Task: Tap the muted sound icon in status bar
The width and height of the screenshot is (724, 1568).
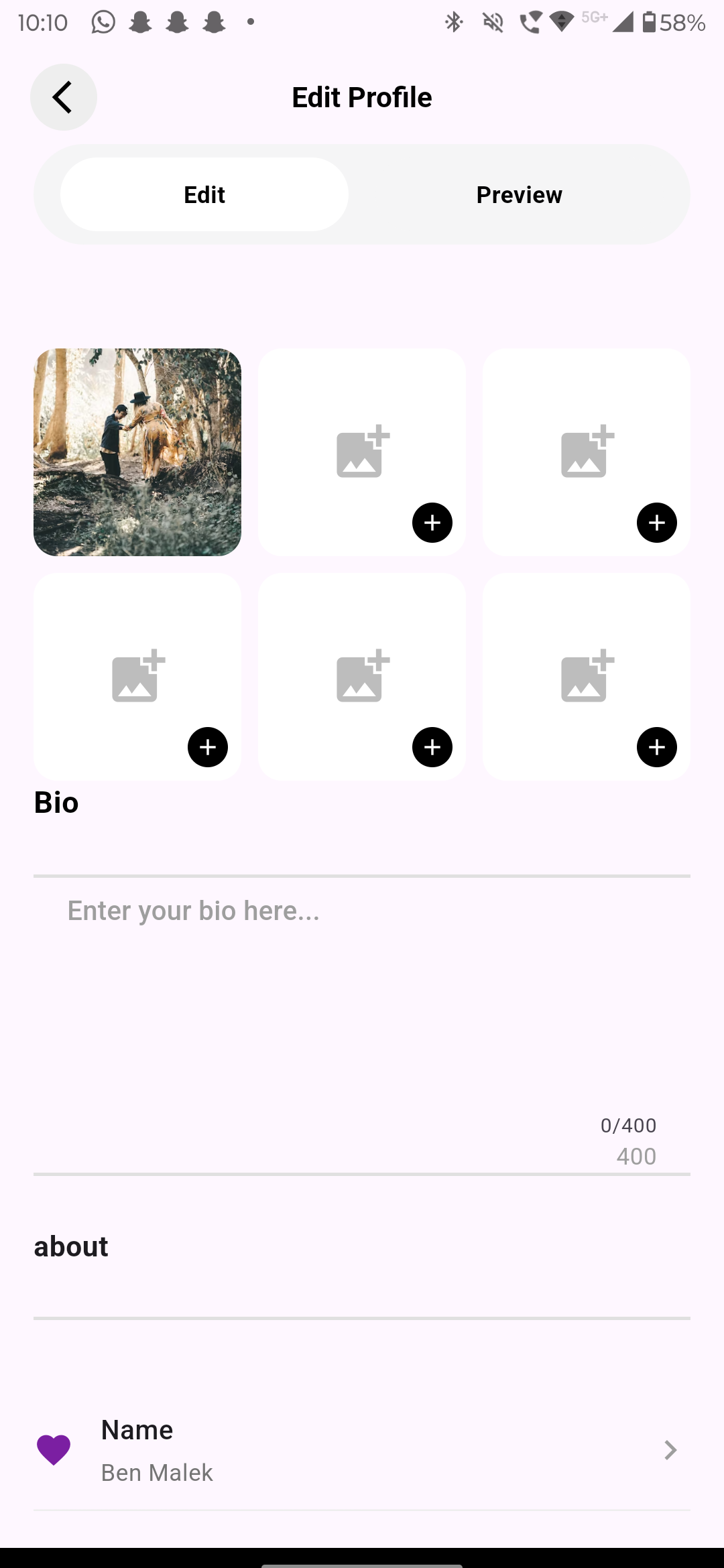Action: 493,22
